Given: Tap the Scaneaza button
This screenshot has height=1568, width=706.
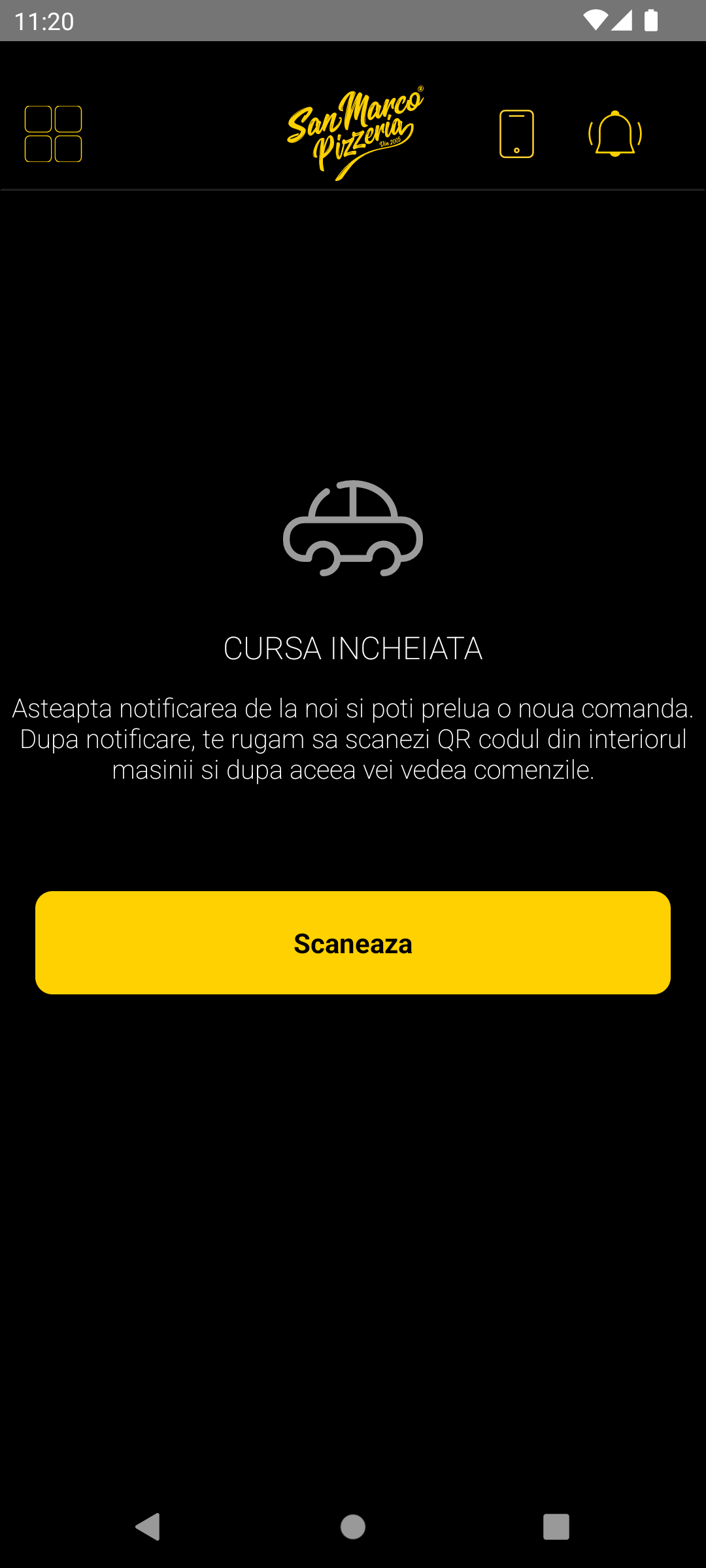Looking at the screenshot, I should click(x=353, y=943).
